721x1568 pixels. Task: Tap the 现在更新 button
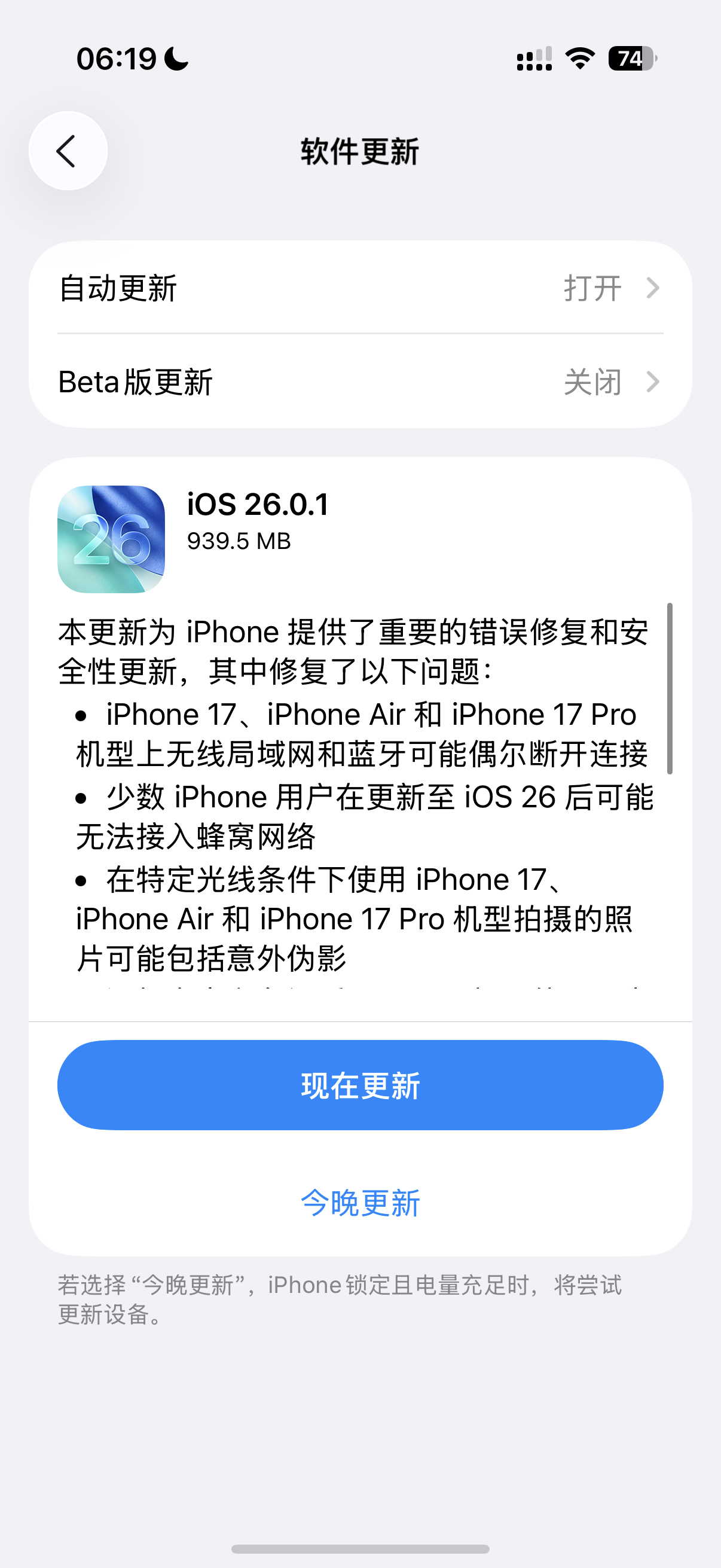[360, 1085]
